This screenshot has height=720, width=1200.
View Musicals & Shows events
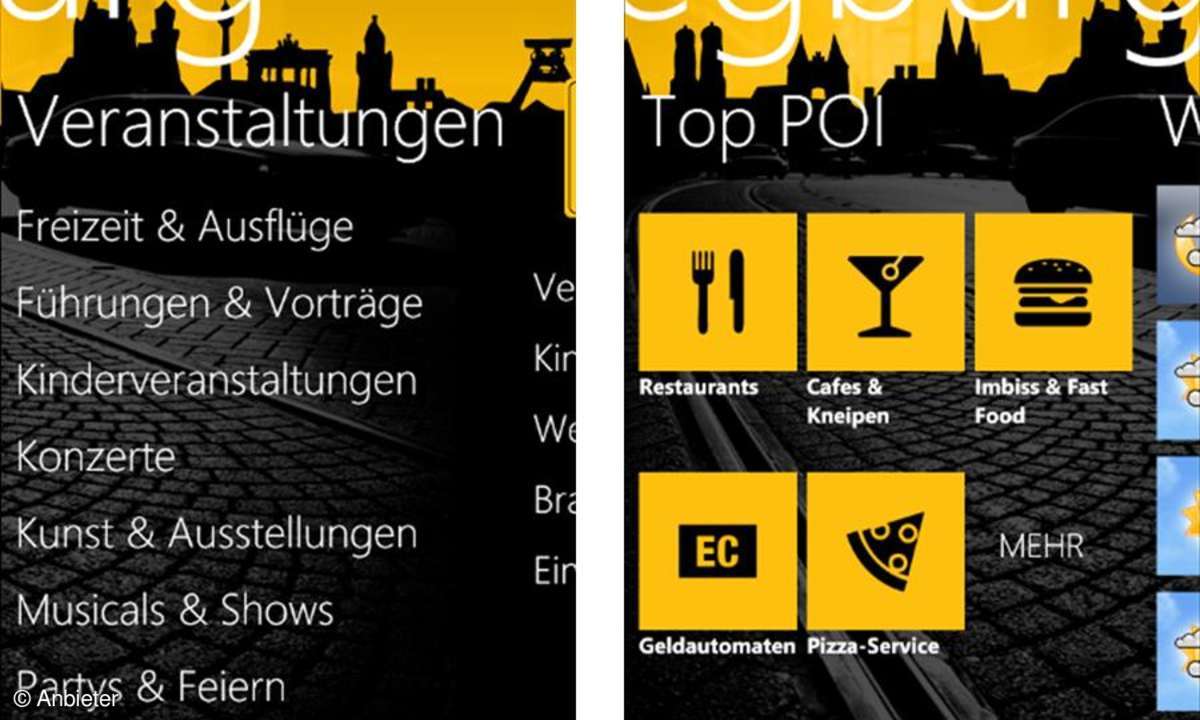coord(175,610)
